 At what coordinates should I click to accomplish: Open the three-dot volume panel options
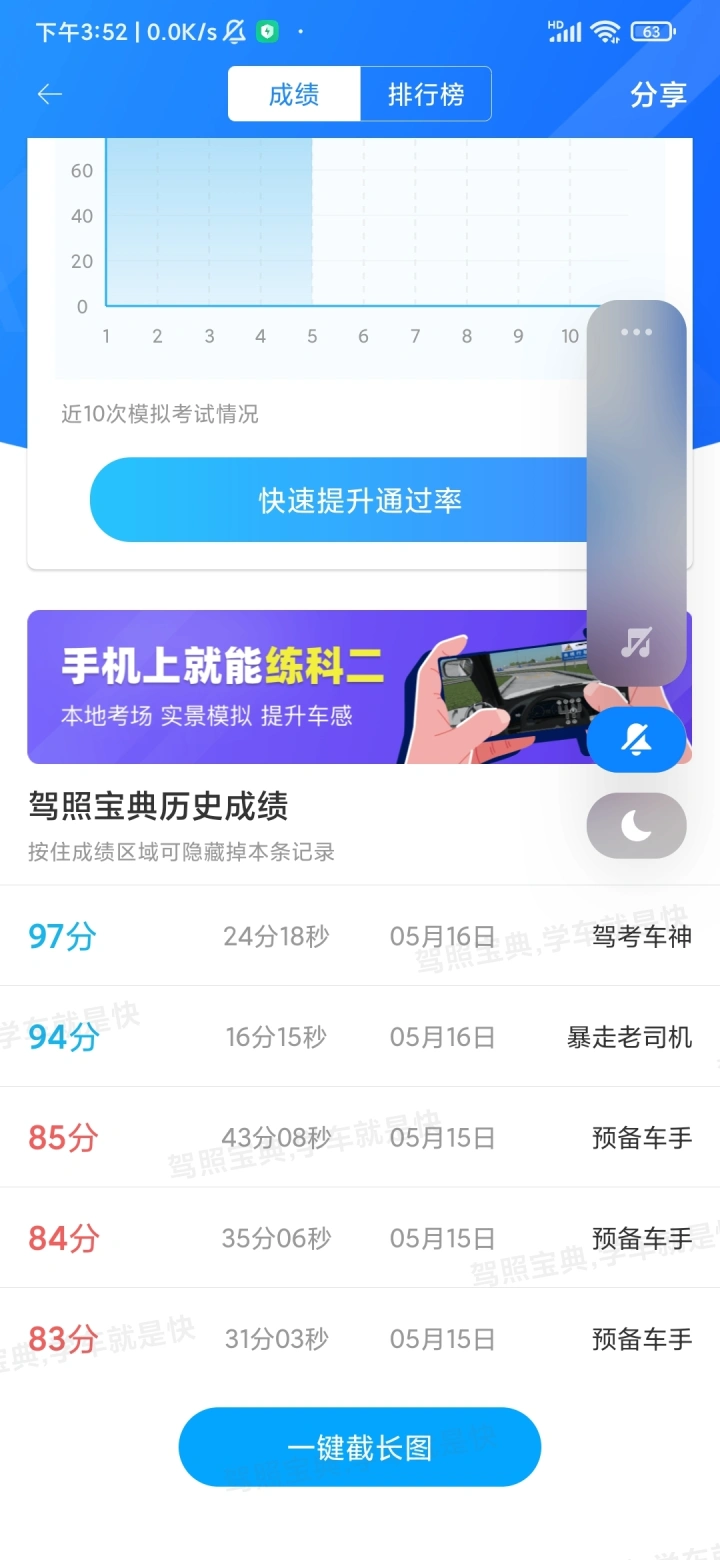pos(636,332)
